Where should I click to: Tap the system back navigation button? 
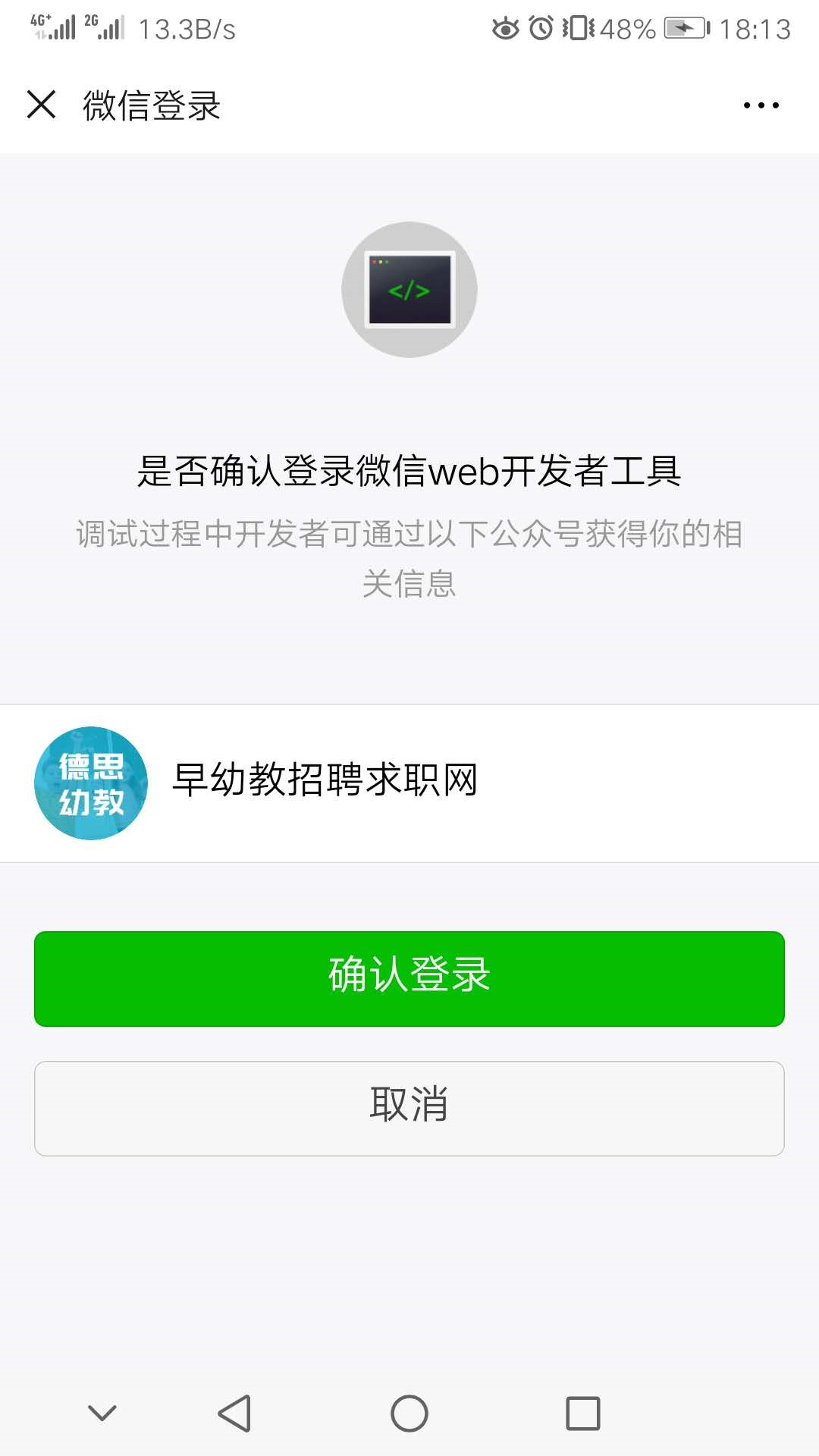coord(234,1414)
